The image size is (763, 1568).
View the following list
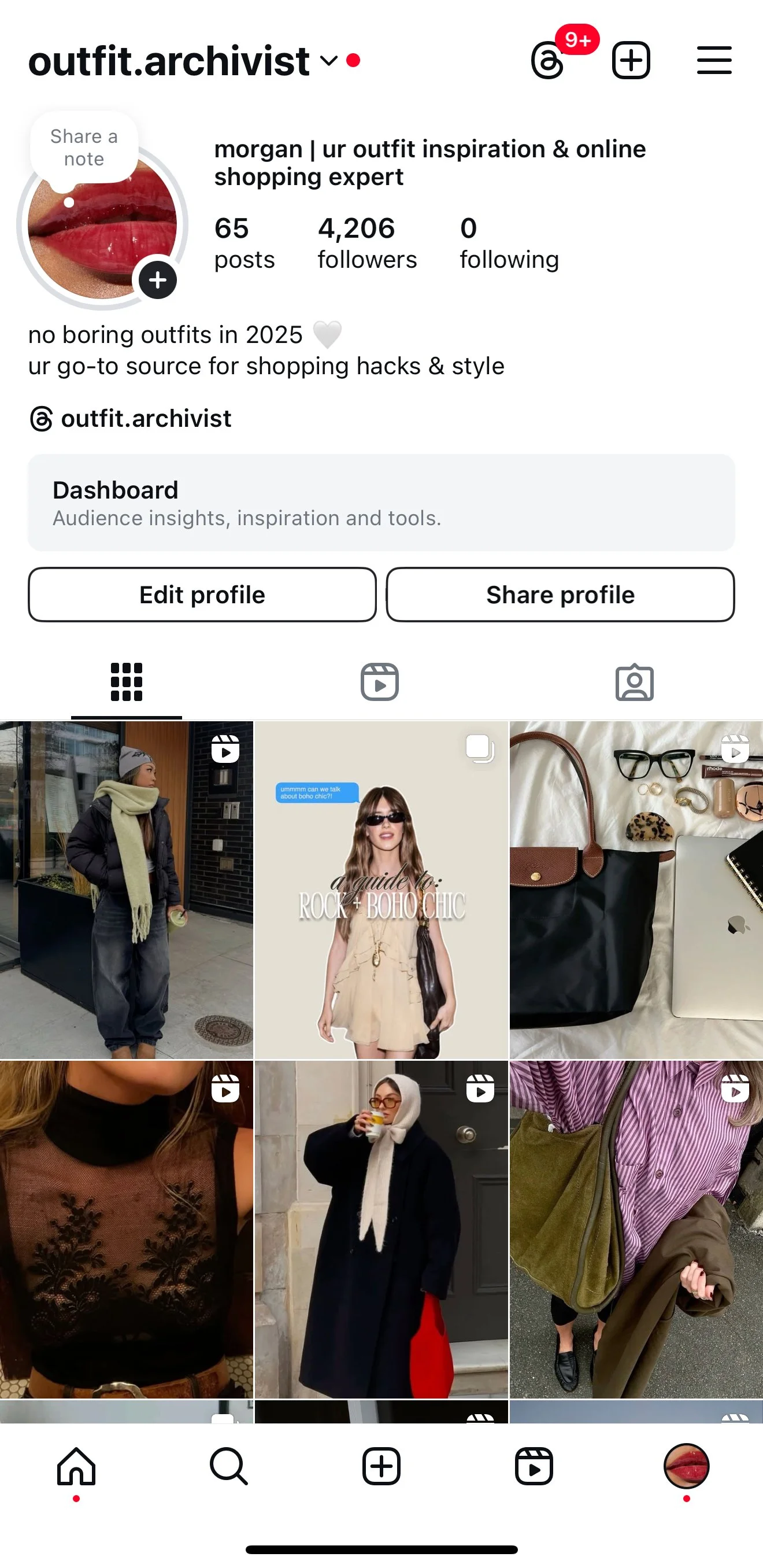coord(509,243)
